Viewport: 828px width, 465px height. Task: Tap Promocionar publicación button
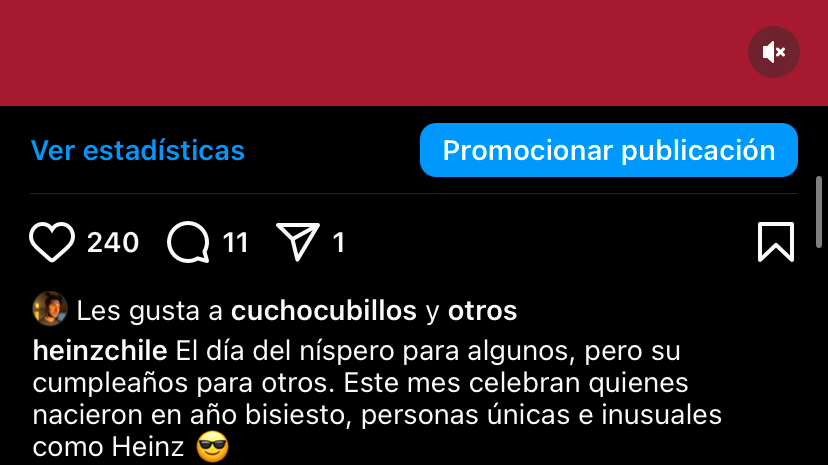tap(608, 151)
